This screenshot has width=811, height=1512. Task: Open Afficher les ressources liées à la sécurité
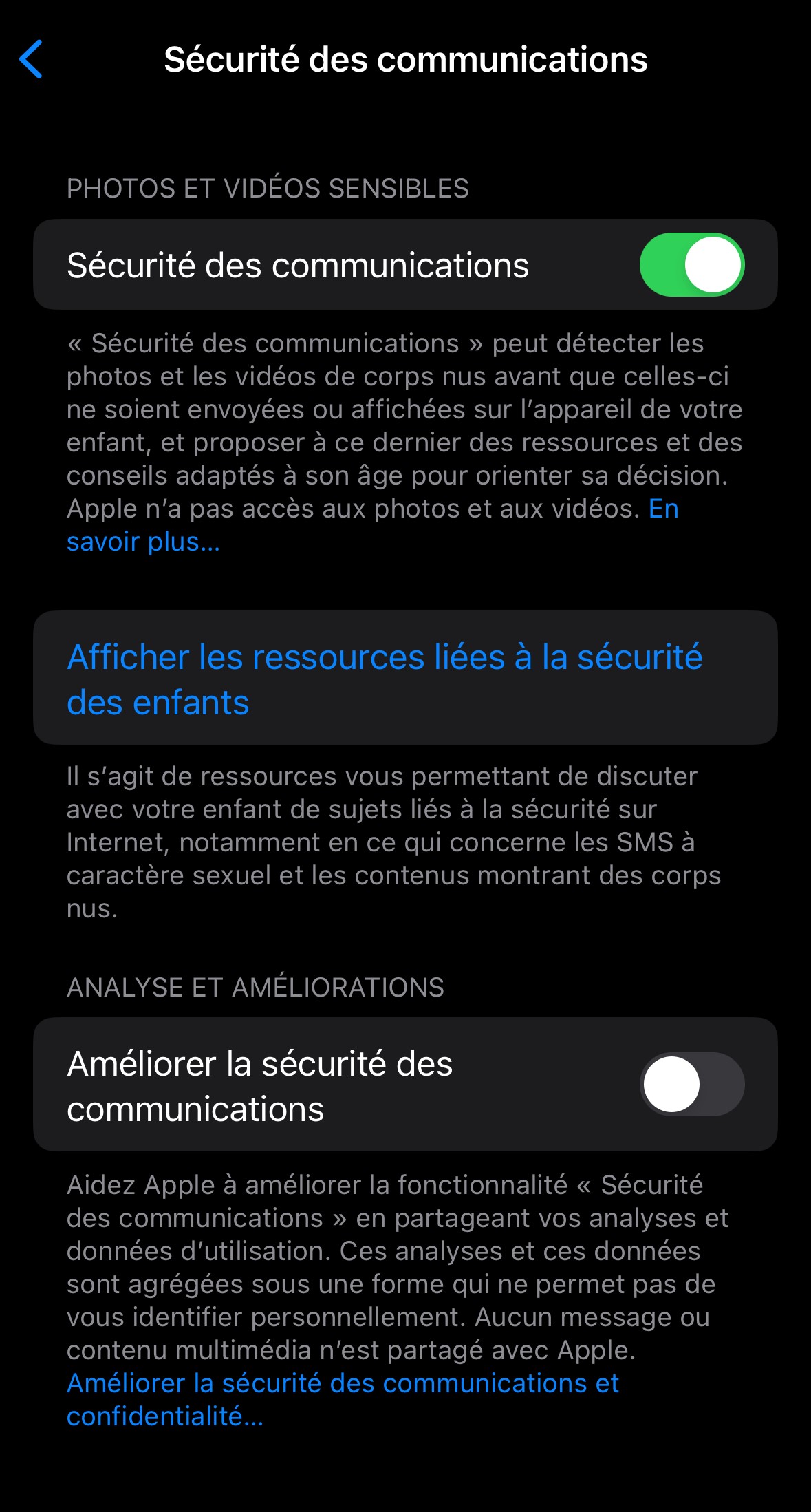click(385, 680)
